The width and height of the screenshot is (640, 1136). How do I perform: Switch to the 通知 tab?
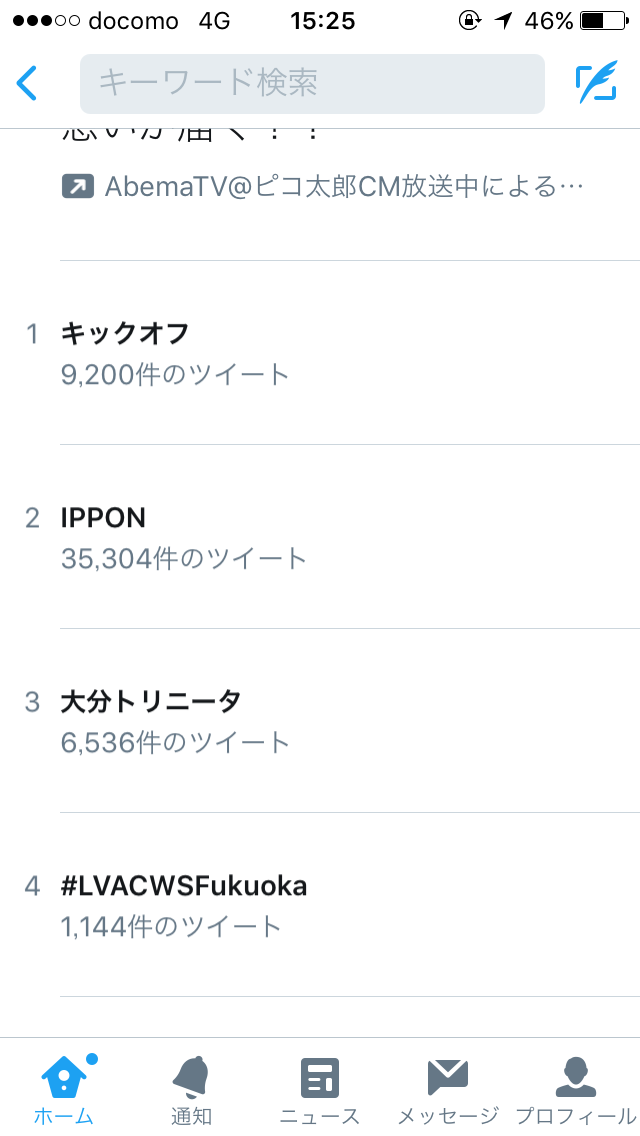[191, 1088]
